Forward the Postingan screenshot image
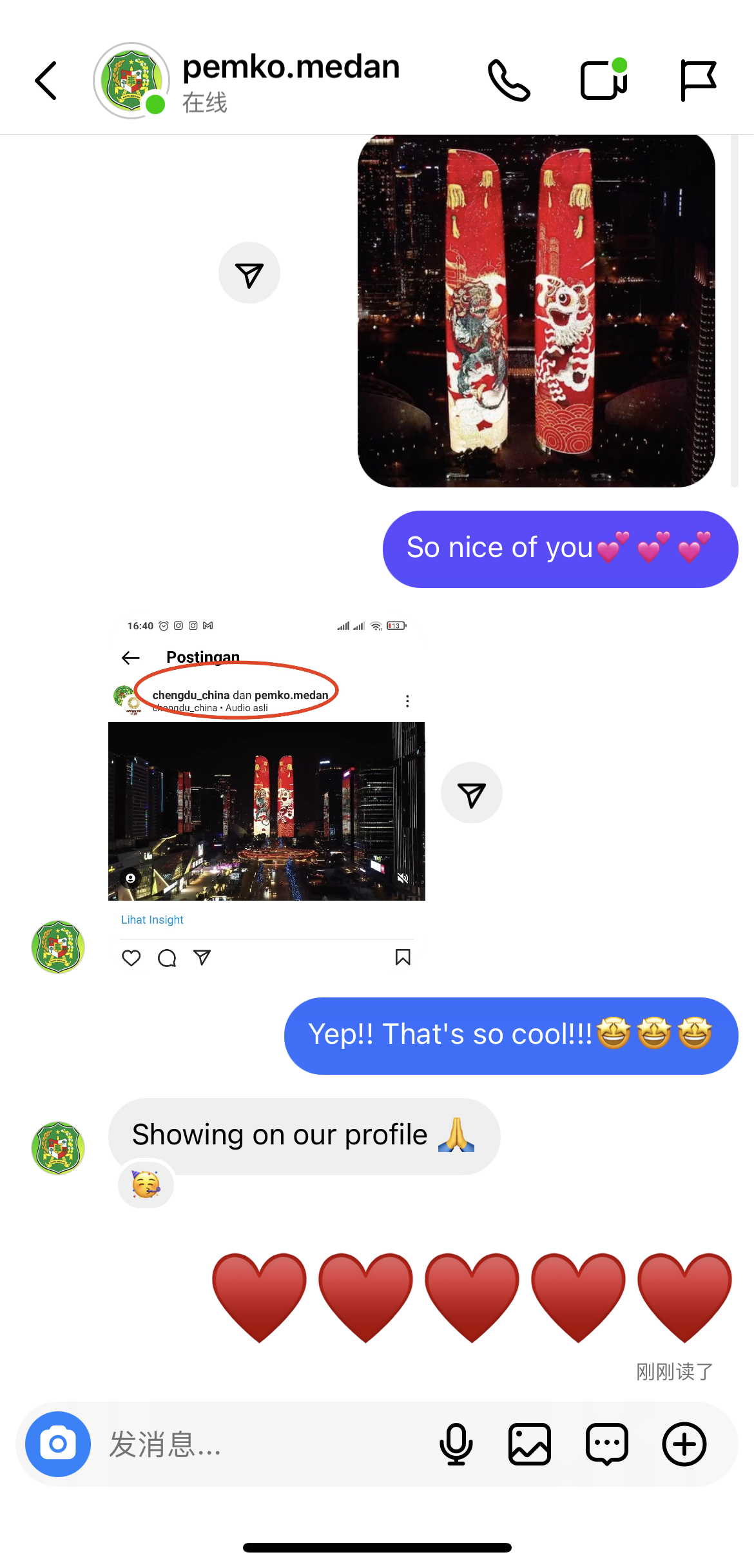754x1568 pixels. click(x=472, y=793)
